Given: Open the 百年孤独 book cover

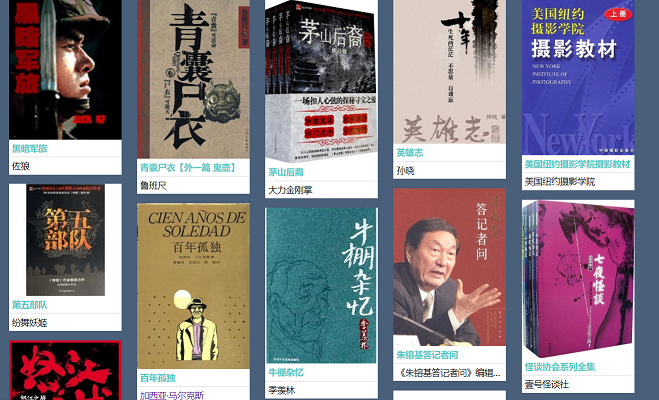Looking at the screenshot, I should (x=193, y=287).
